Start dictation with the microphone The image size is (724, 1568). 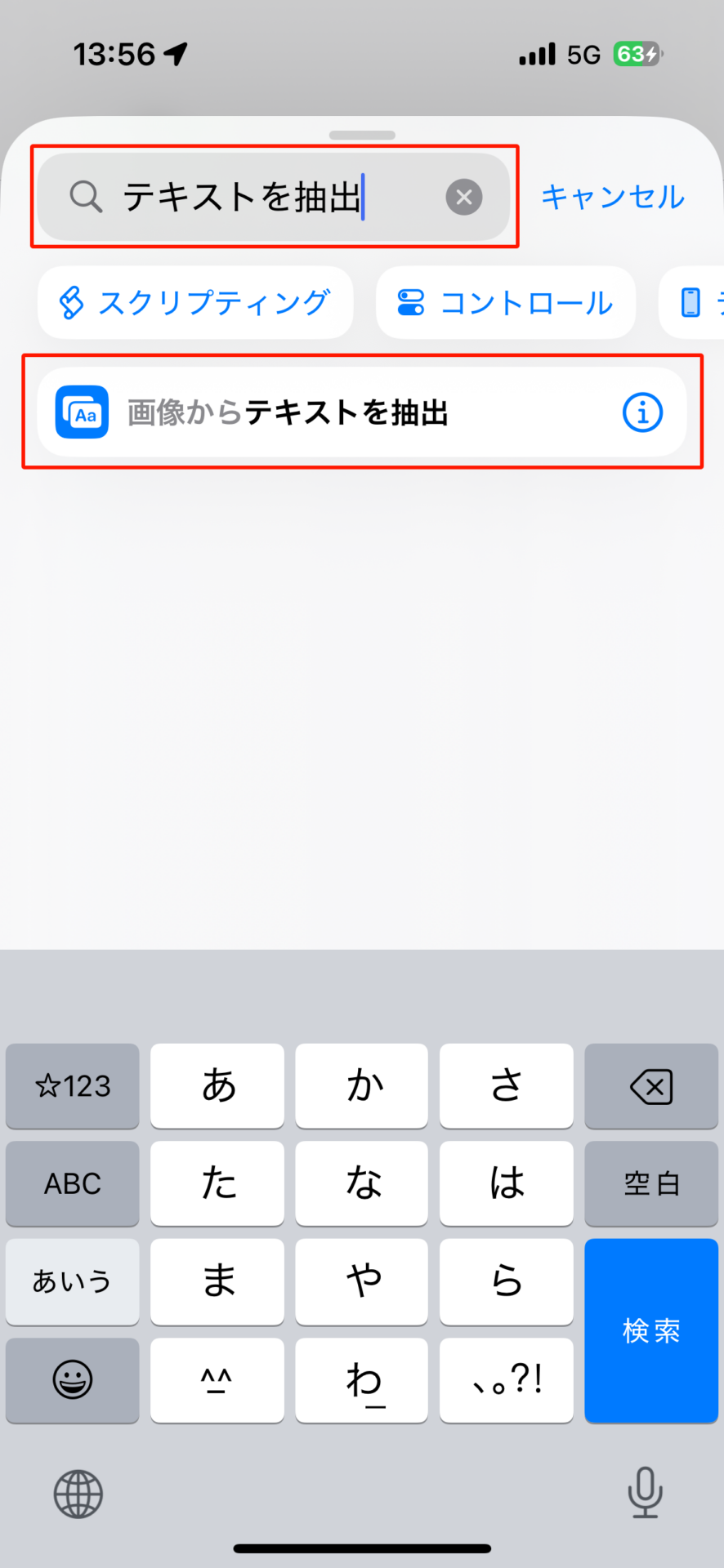tap(645, 1493)
